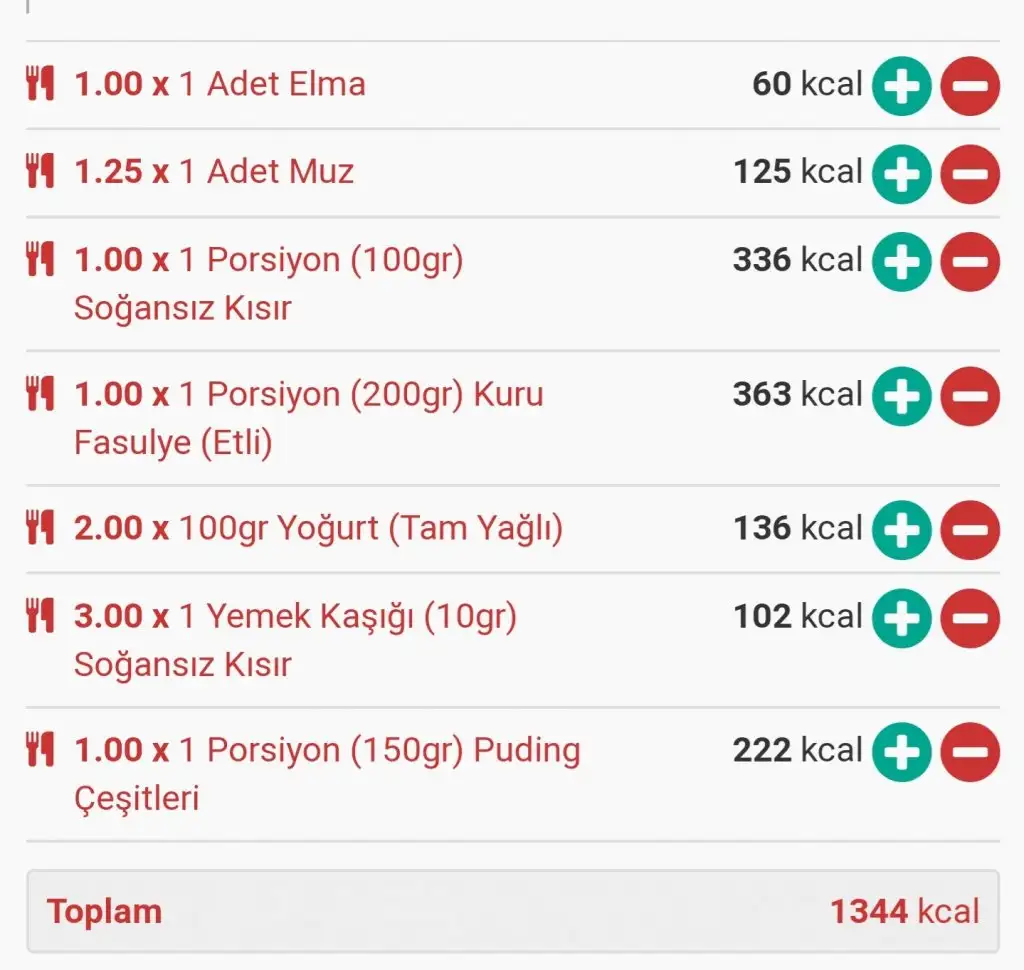Open the 1 Adet Elma entry
The width and height of the screenshot is (1024, 970).
[270, 85]
